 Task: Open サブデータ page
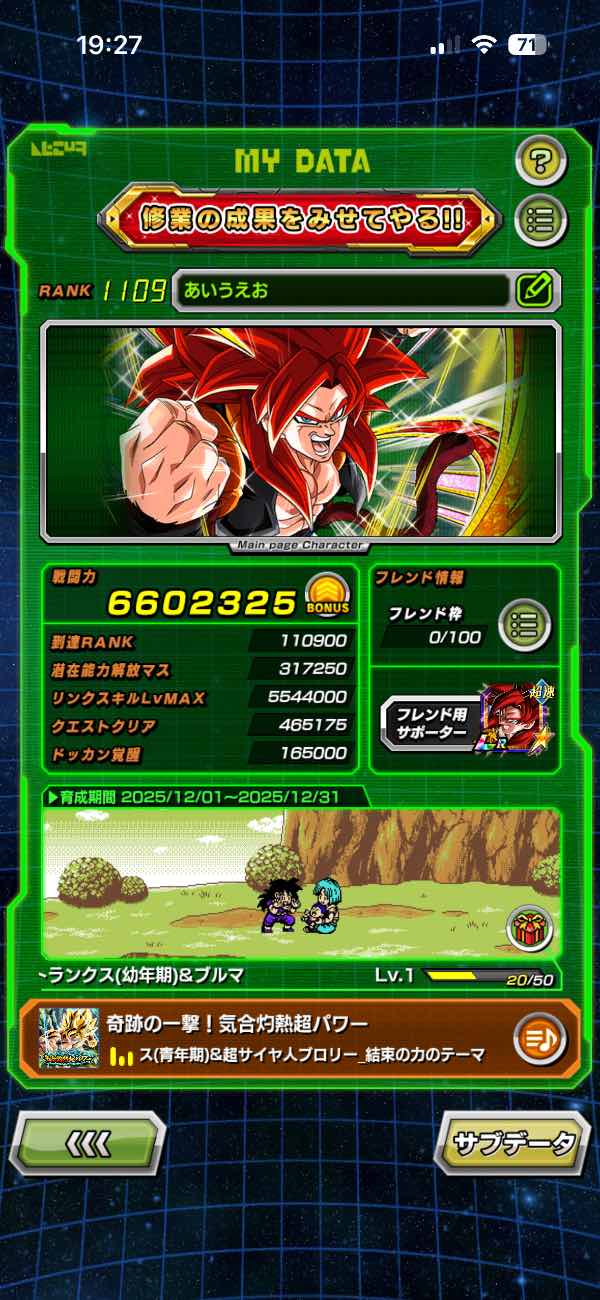coord(513,1141)
